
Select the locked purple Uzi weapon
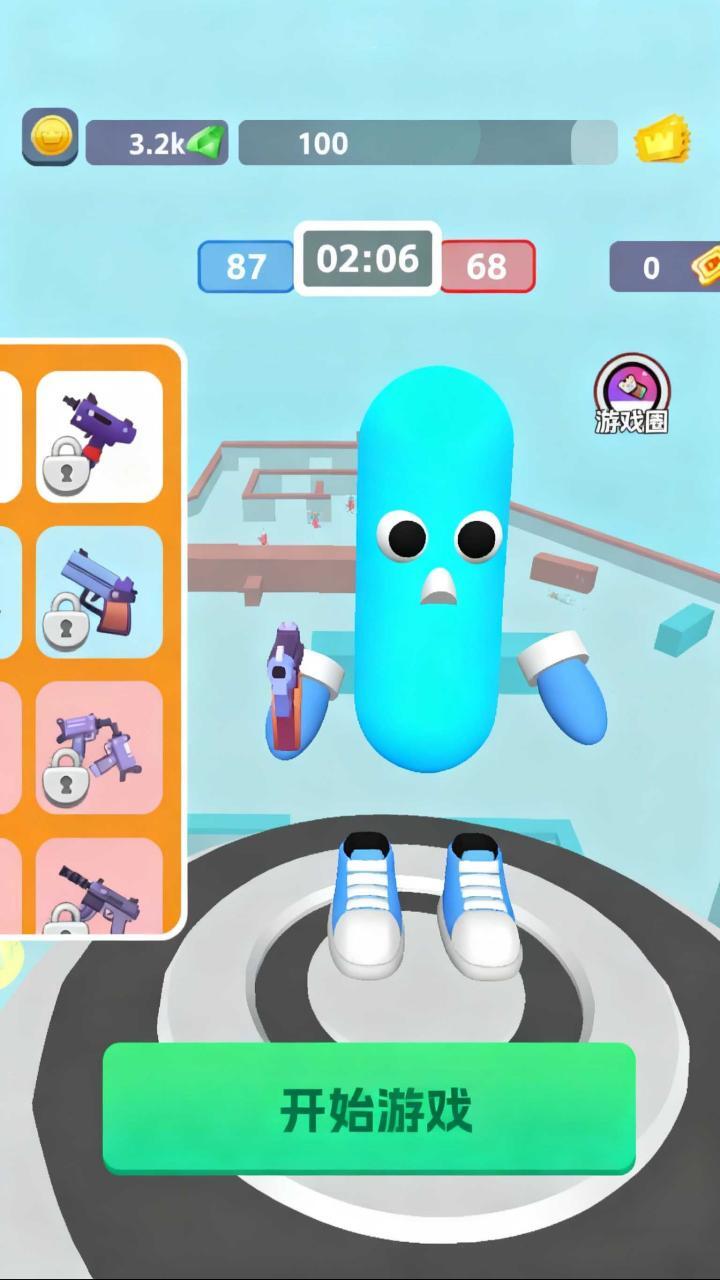[x=100, y=436]
